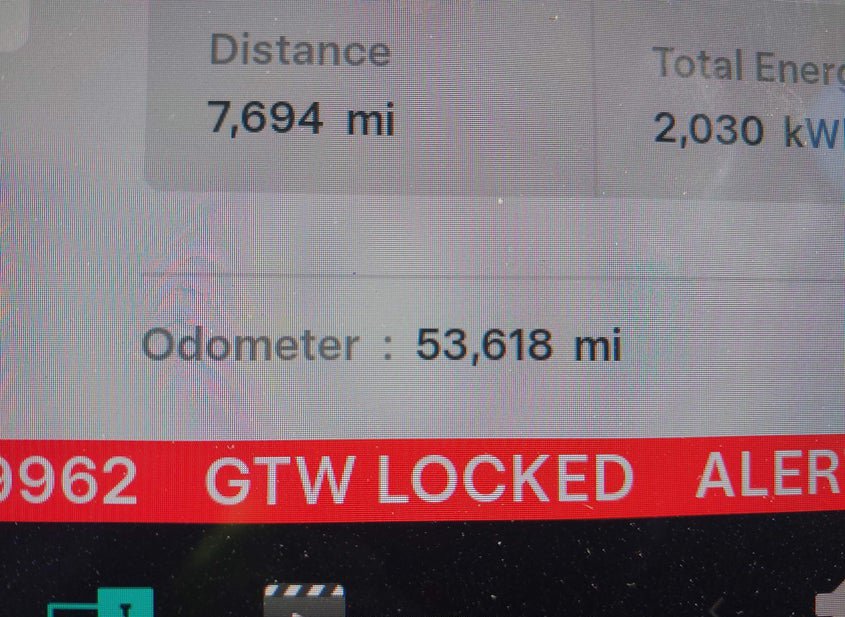Open the teal app icon in the dock
The image size is (845, 617).
100,604
